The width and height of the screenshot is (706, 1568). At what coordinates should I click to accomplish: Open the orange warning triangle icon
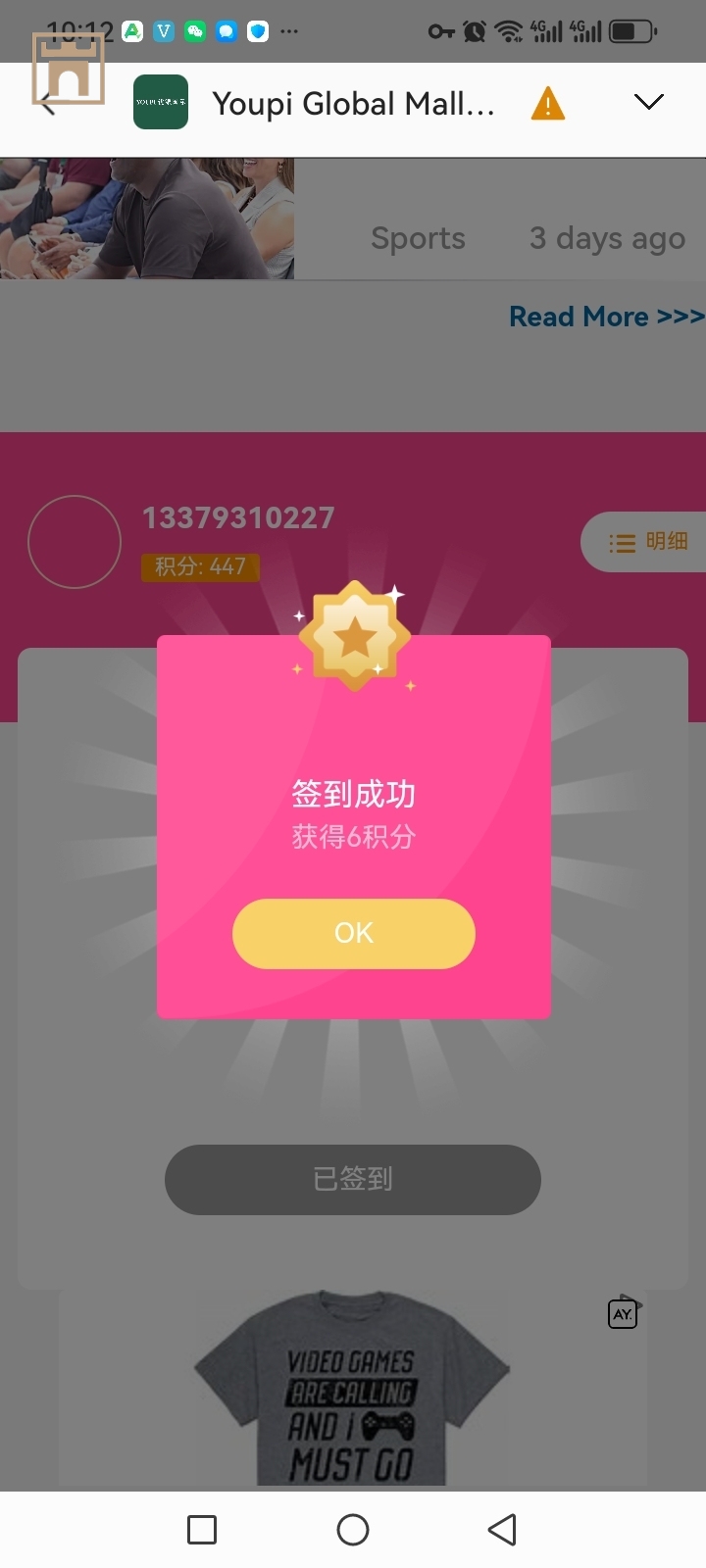click(x=547, y=103)
